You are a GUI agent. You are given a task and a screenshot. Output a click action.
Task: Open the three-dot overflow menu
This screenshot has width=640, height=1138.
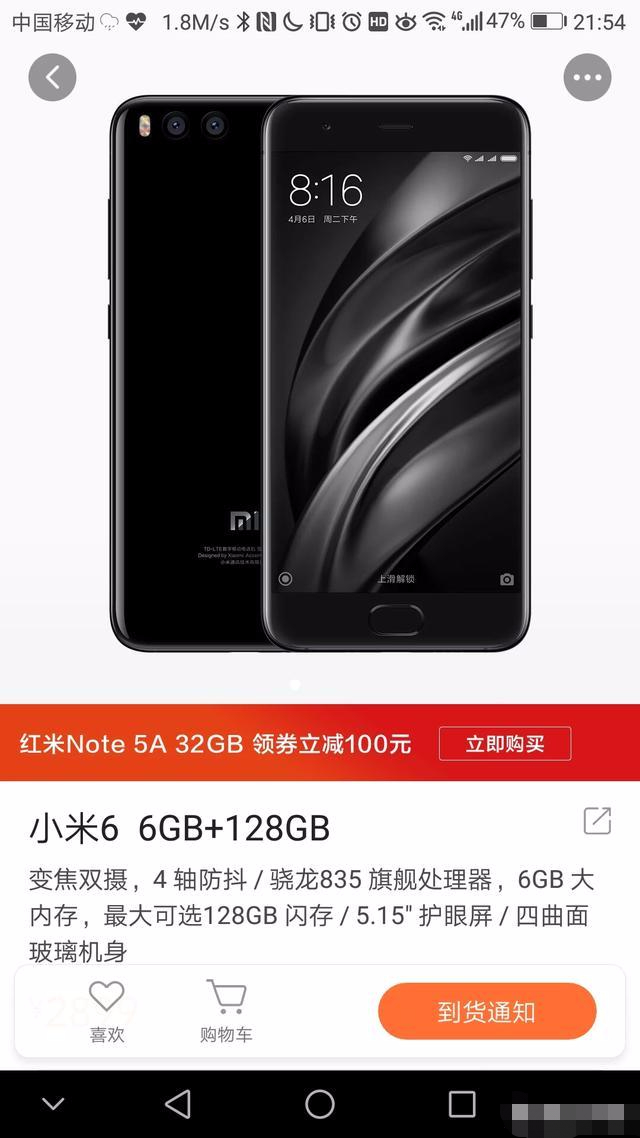point(587,77)
